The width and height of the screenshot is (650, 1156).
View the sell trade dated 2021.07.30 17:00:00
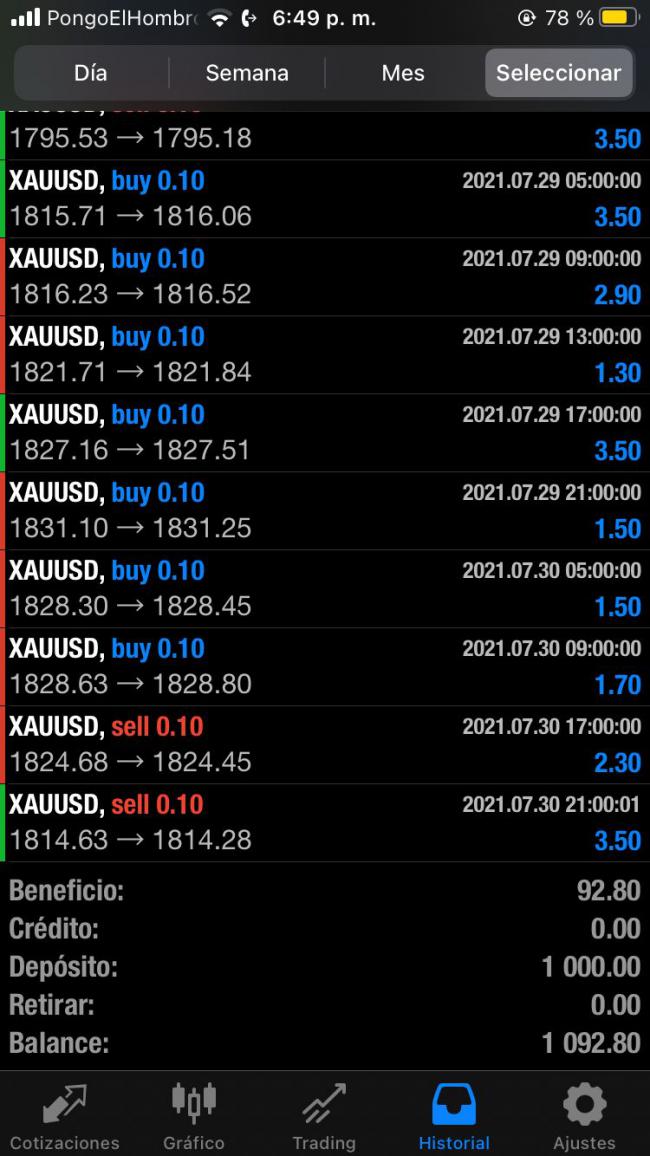coord(325,745)
